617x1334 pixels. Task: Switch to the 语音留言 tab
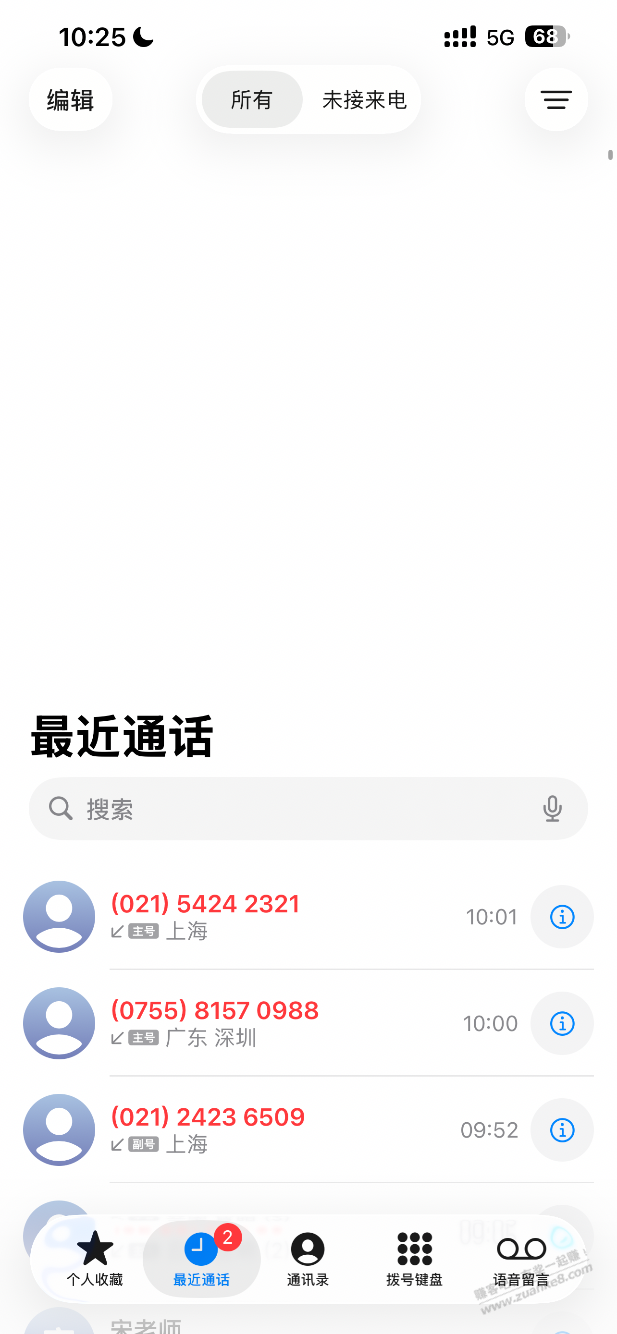point(521,1258)
